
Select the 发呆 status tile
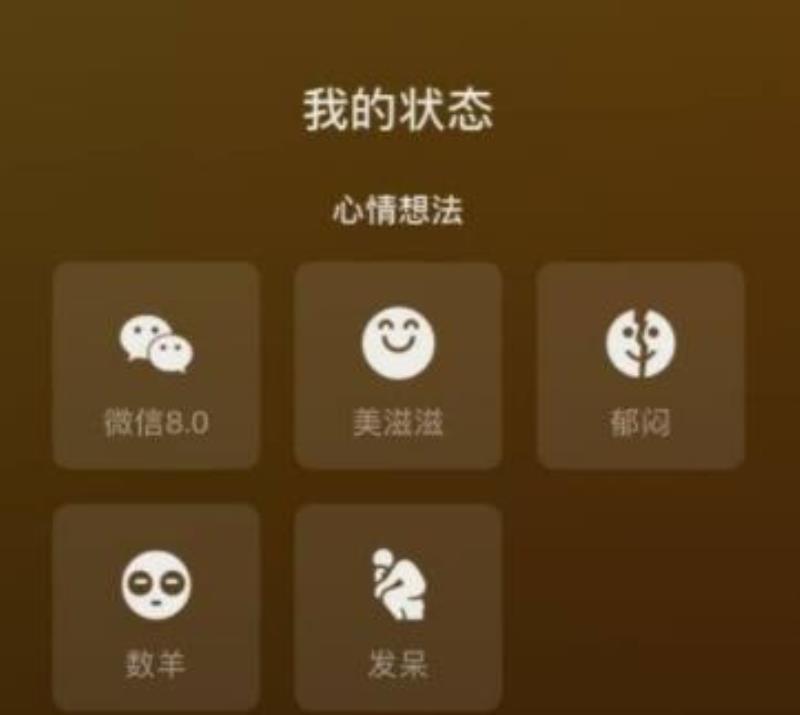(x=398, y=607)
